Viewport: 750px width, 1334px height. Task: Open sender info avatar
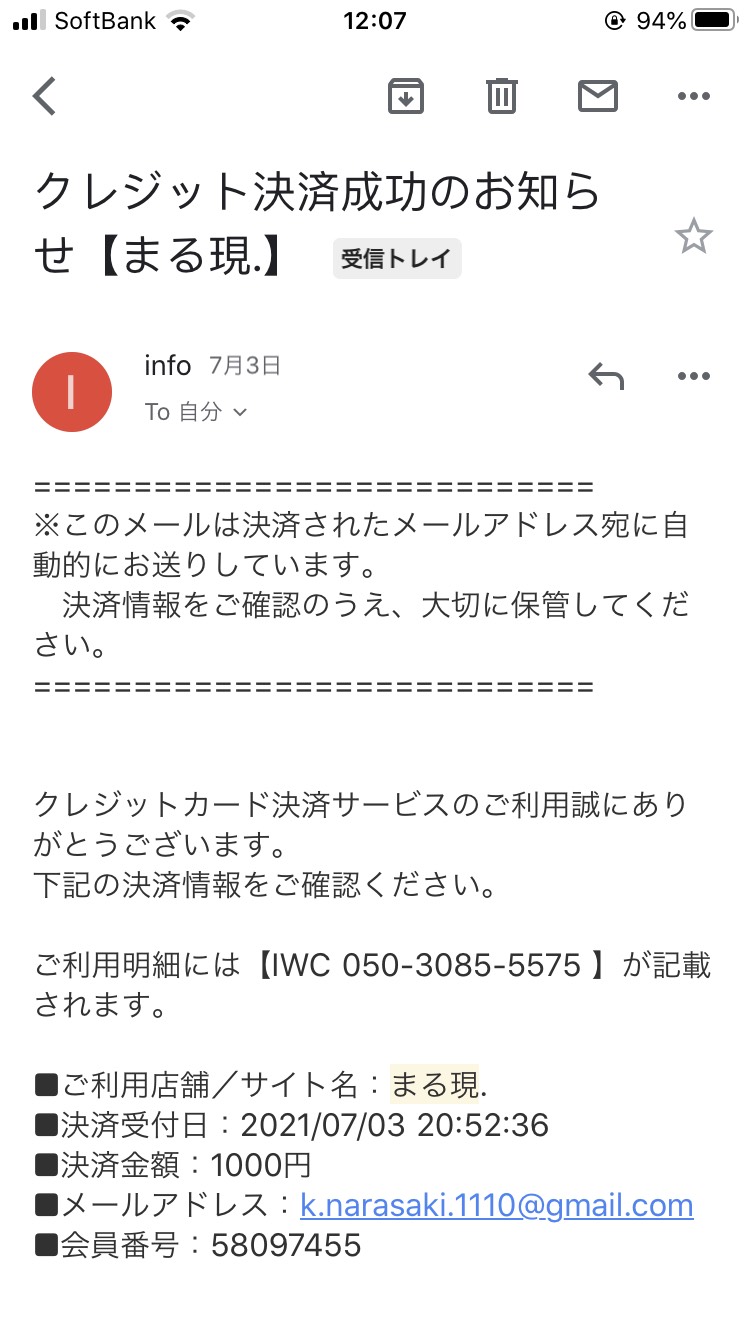72,392
